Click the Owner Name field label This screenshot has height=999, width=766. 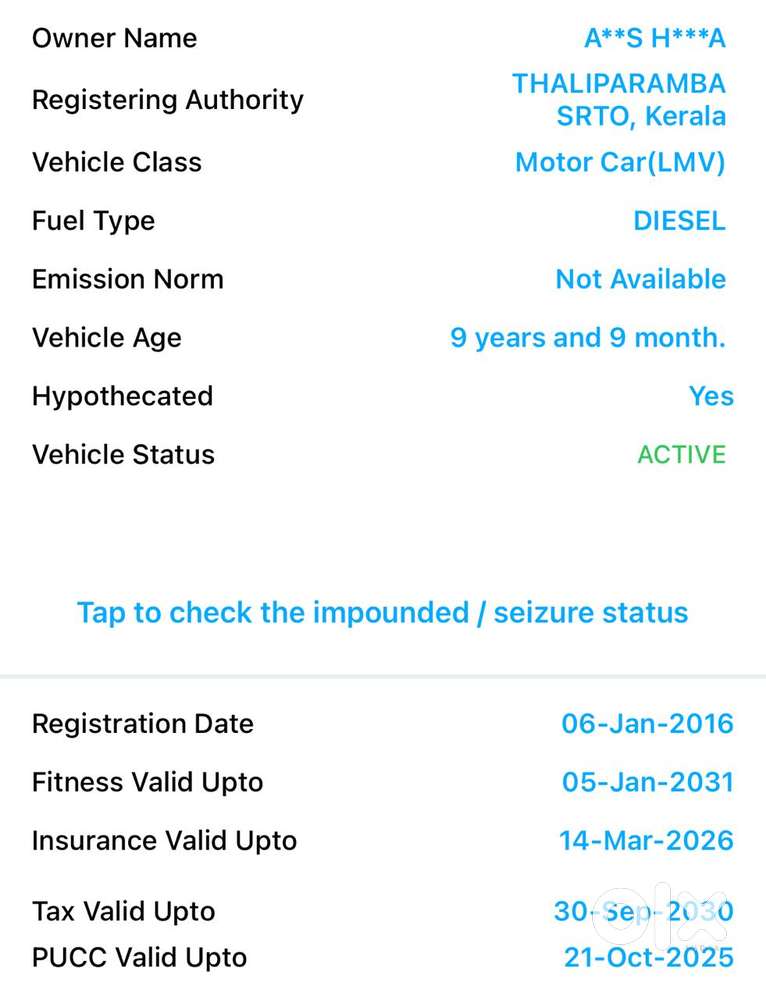tap(114, 39)
